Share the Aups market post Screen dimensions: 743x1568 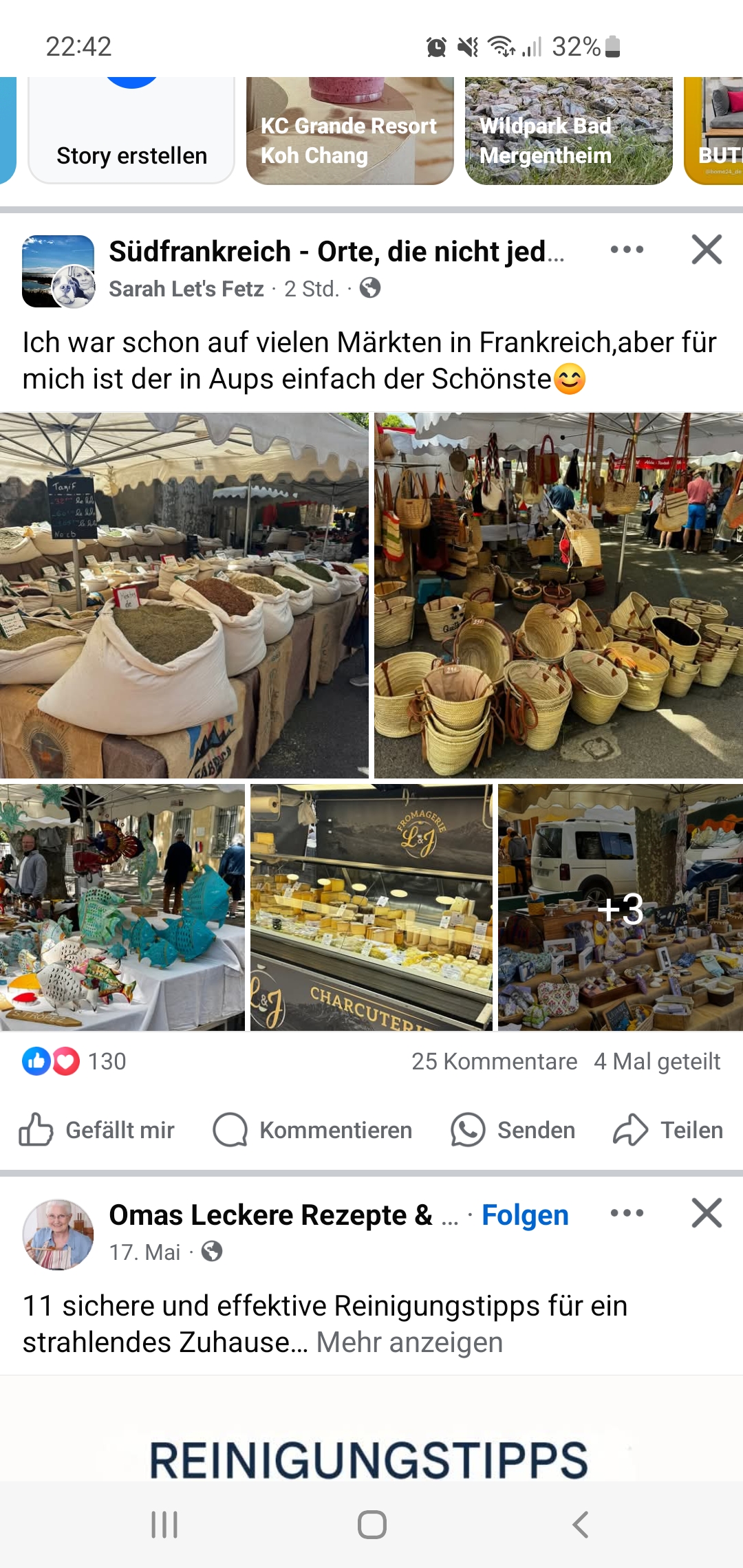pos(668,1130)
